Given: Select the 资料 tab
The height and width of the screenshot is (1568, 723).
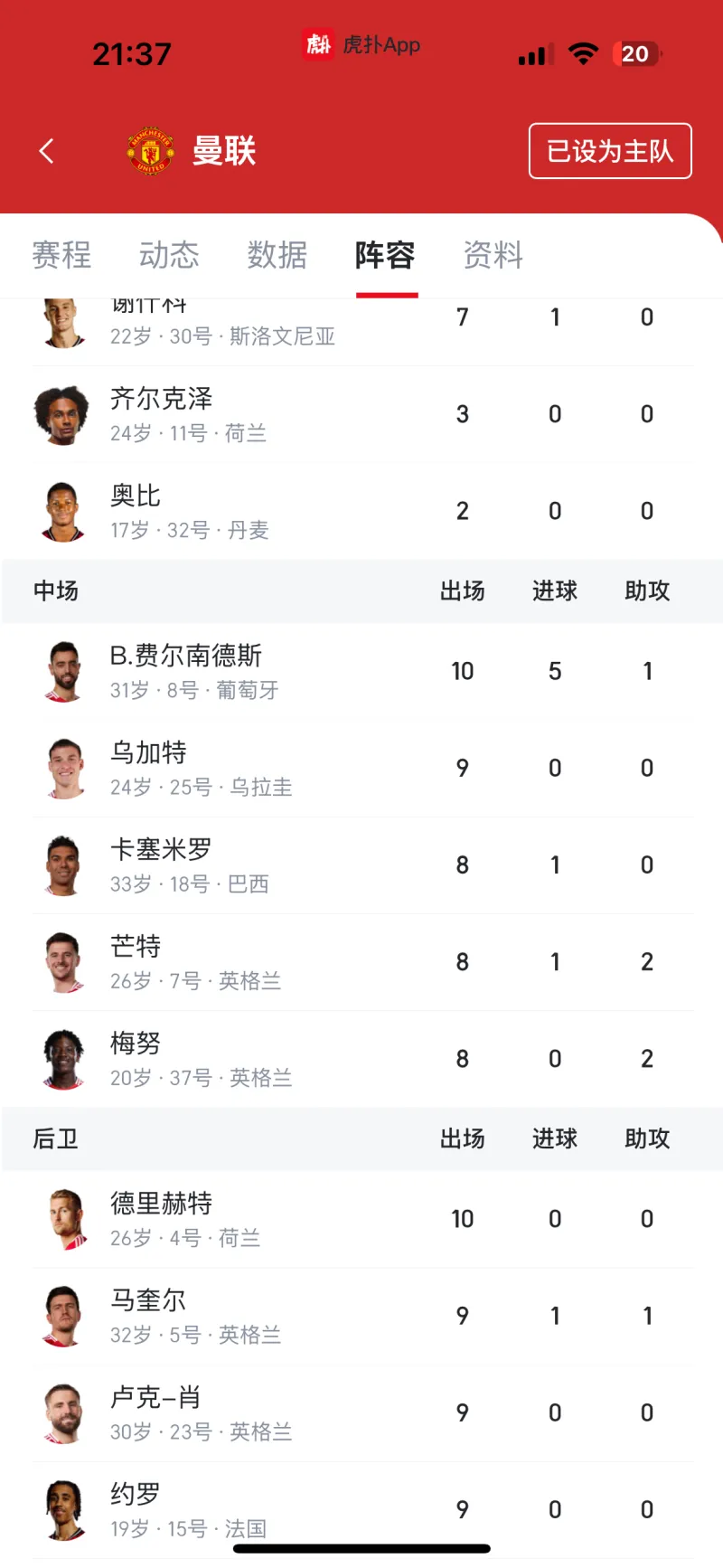Looking at the screenshot, I should pyautogui.click(x=493, y=255).
